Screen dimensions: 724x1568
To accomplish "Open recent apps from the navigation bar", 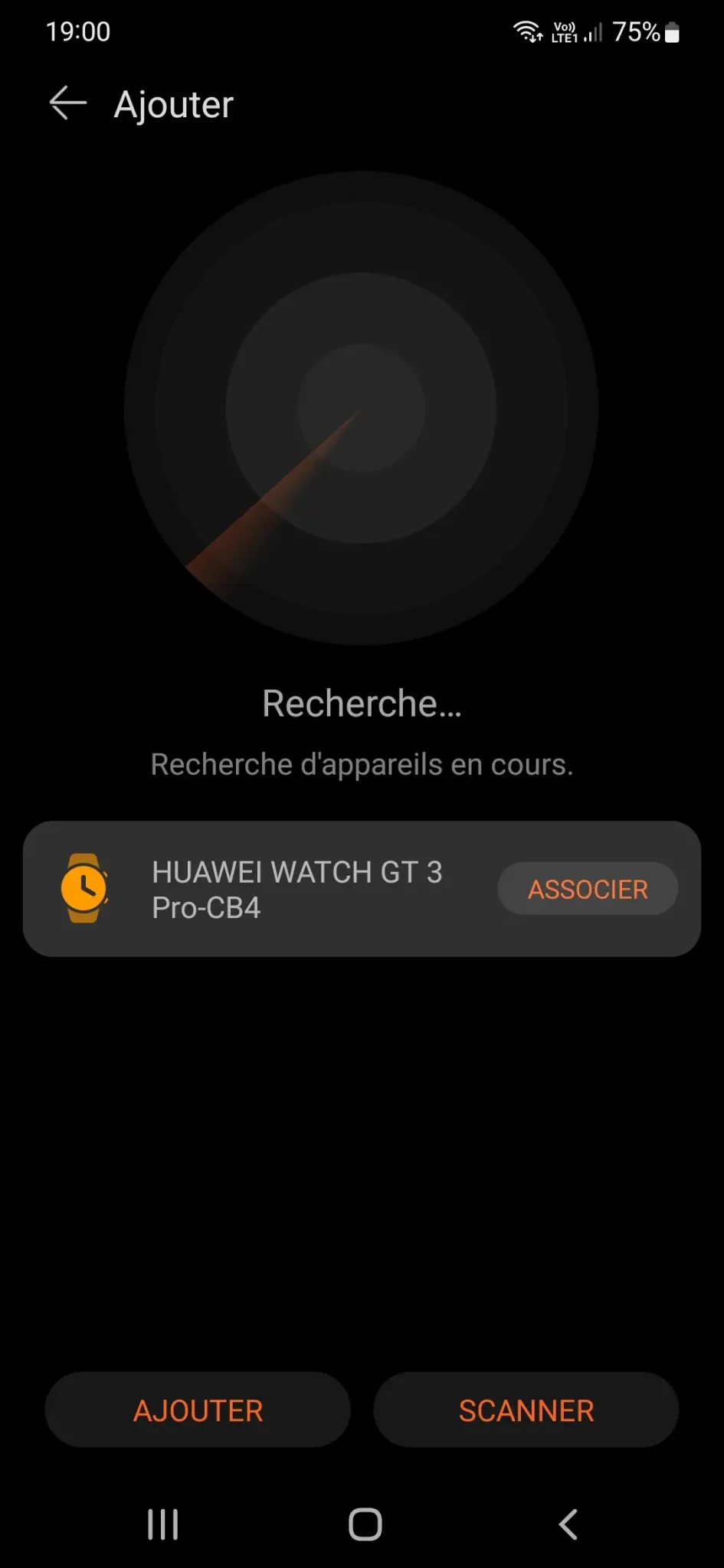I will tap(163, 1524).
